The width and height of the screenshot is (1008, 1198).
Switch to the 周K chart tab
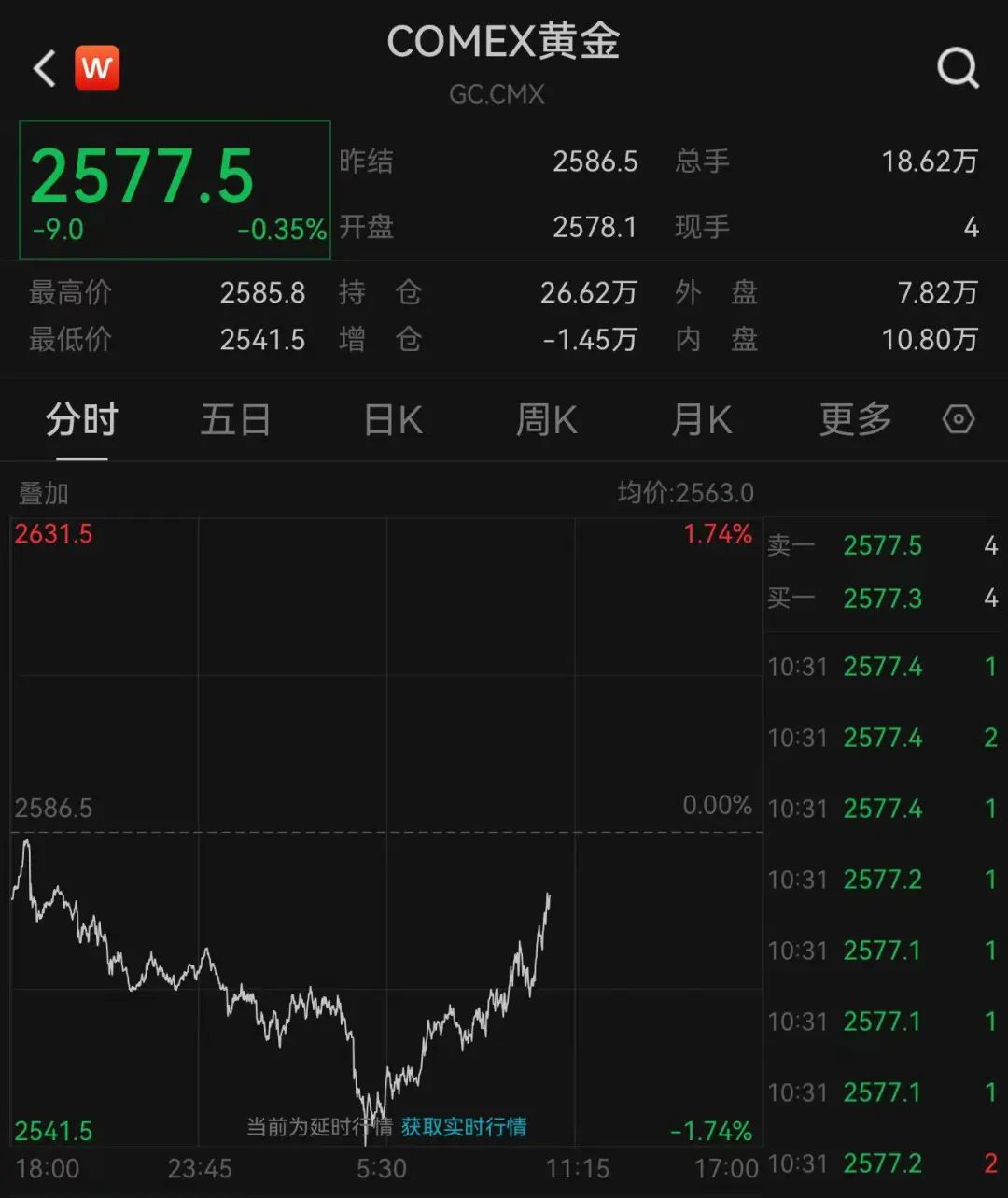click(547, 420)
